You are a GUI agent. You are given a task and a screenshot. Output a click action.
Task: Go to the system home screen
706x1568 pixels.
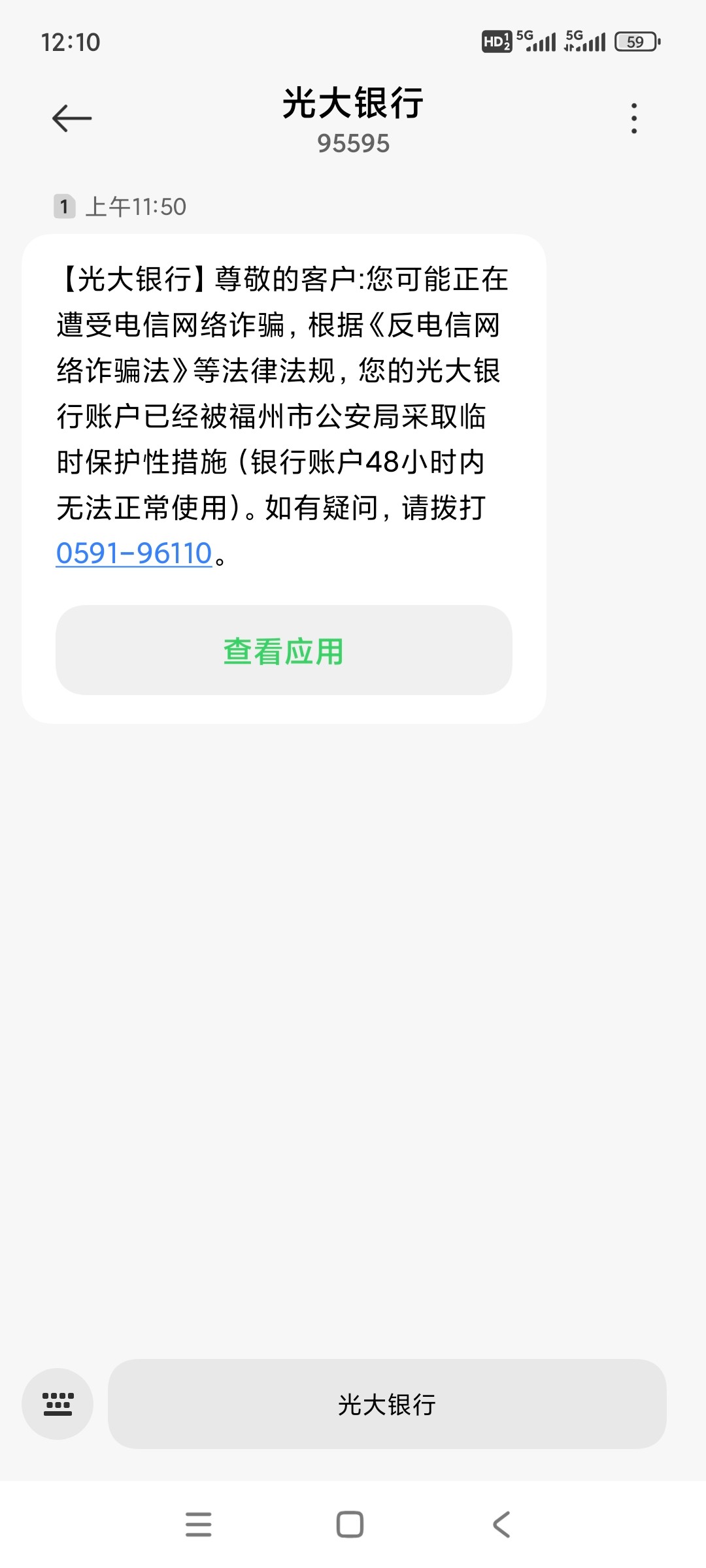click(x=350, y=1525)
